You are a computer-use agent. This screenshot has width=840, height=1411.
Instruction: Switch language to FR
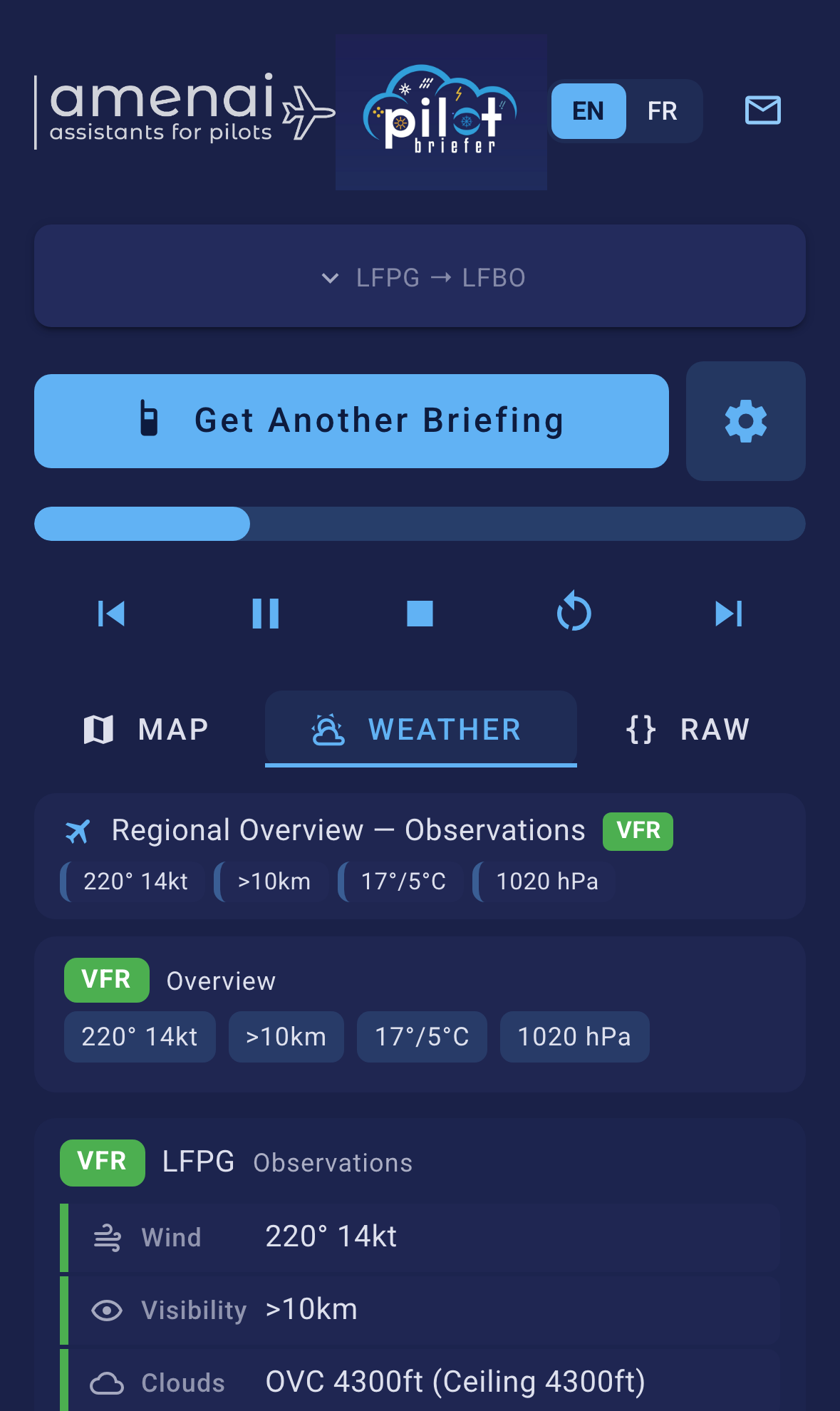click(662, 111)
